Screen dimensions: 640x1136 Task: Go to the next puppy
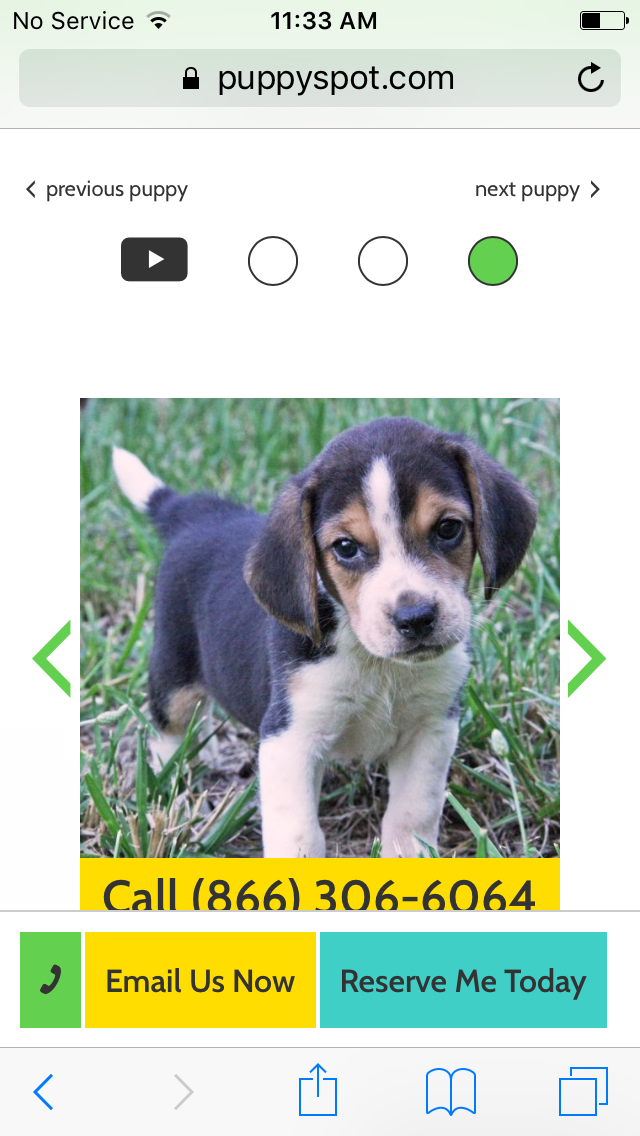click(x=537, y=189)
